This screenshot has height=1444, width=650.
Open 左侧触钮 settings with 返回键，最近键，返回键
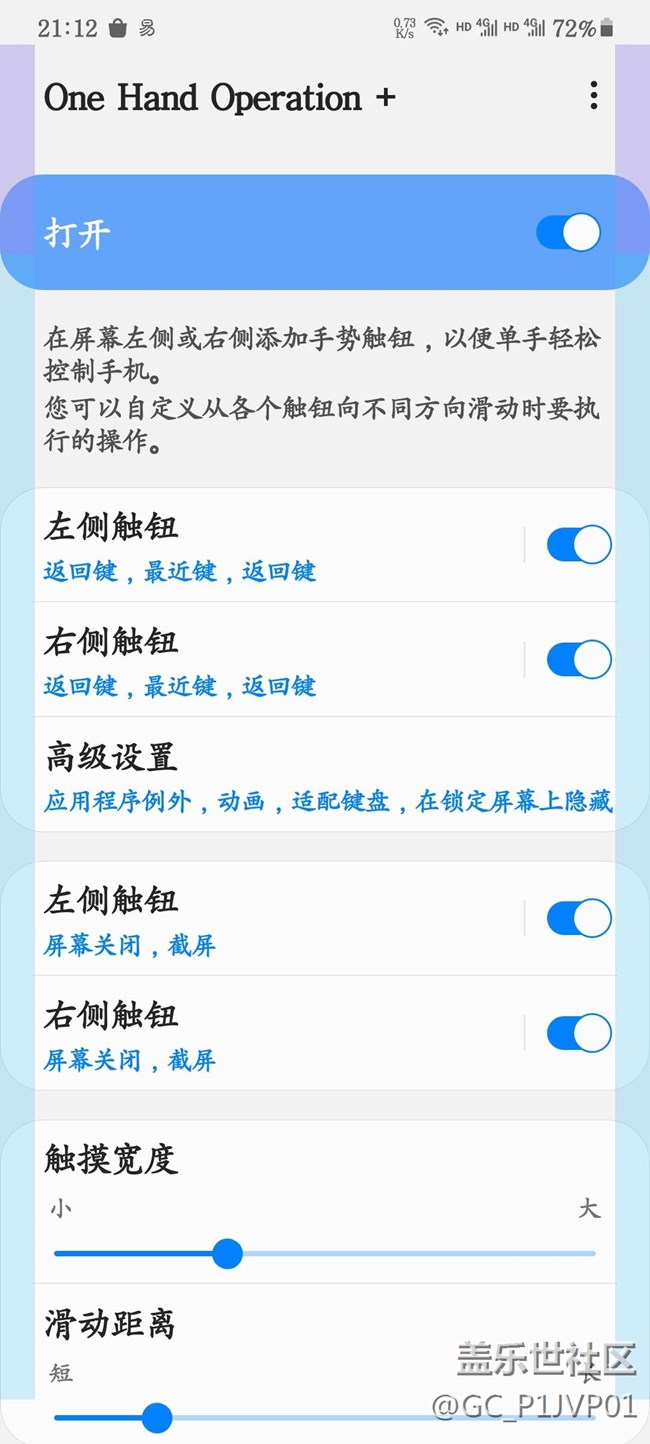tap(270, 545)
